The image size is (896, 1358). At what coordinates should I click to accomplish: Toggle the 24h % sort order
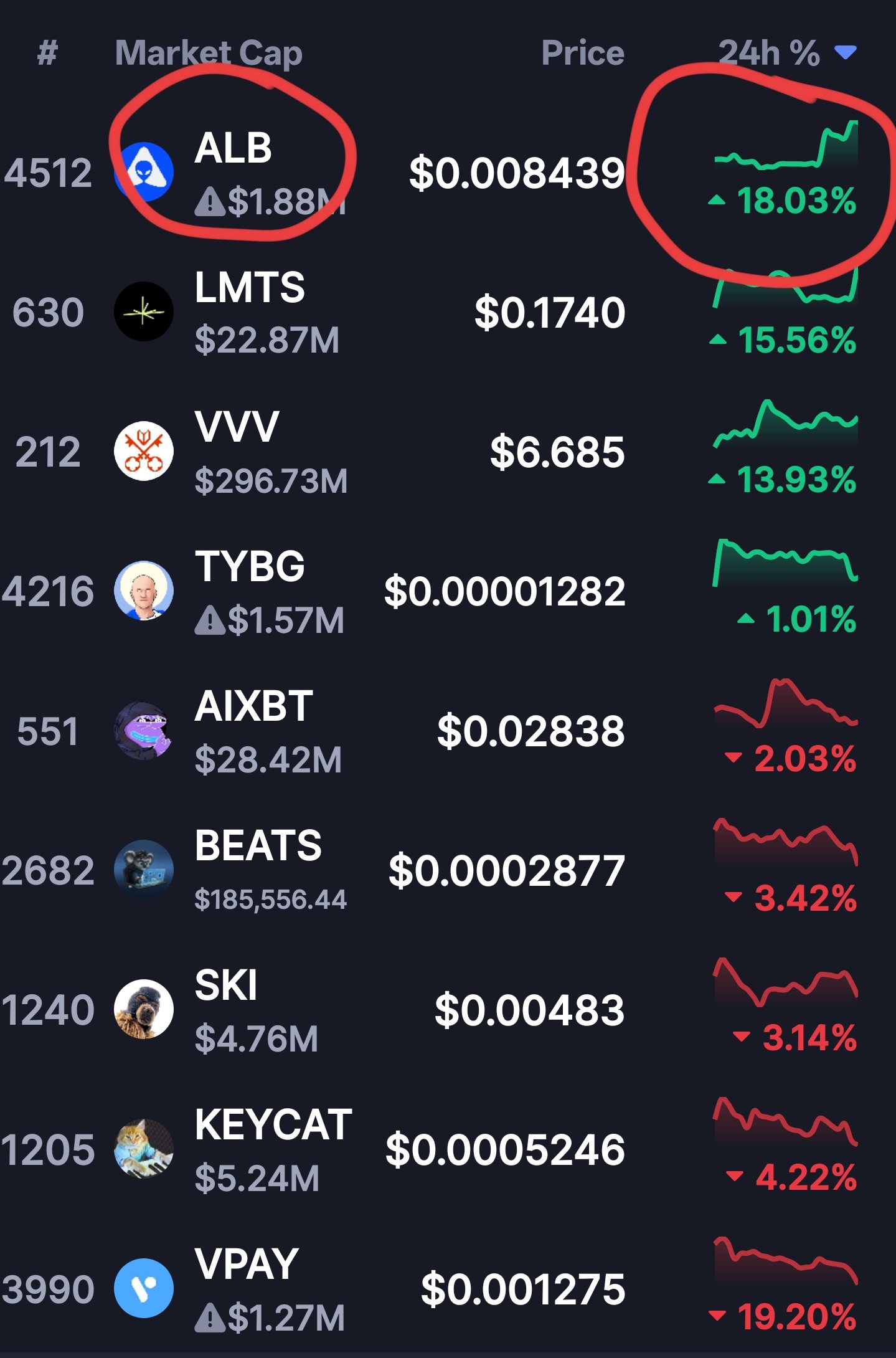pos(787,53)
